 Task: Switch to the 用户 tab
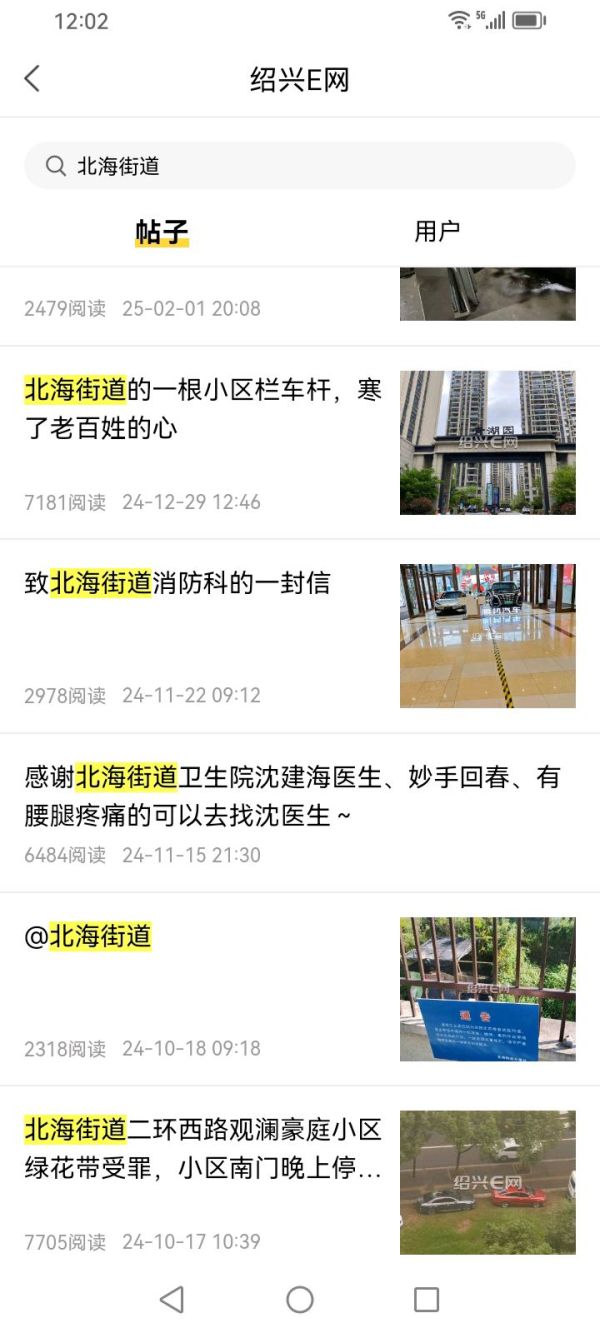437,231
